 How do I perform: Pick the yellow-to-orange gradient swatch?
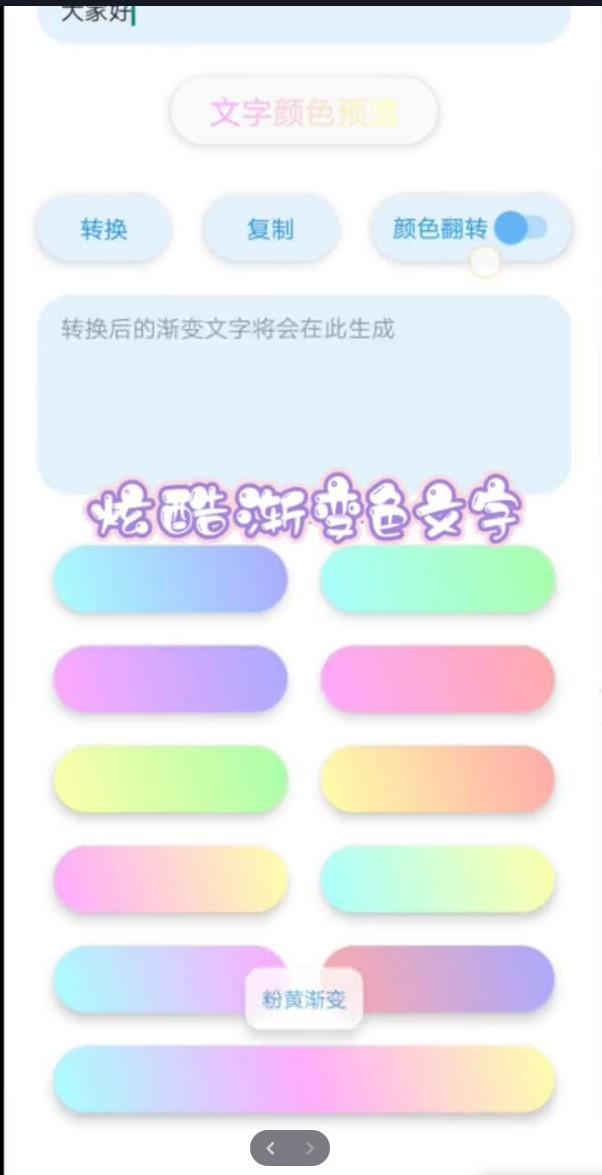coord(438,779)
